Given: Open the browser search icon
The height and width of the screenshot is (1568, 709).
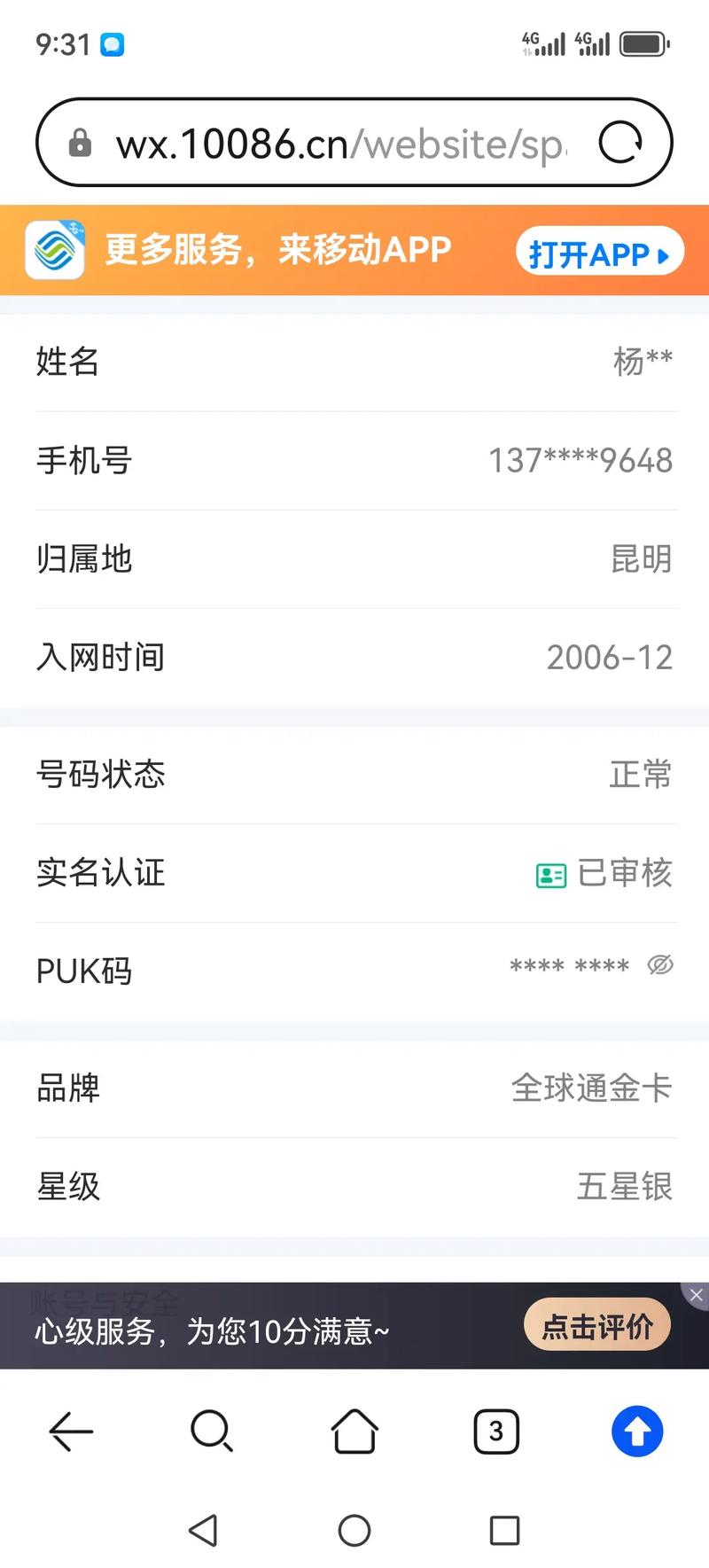Looking at the screenshot, I should point(212,1431).
